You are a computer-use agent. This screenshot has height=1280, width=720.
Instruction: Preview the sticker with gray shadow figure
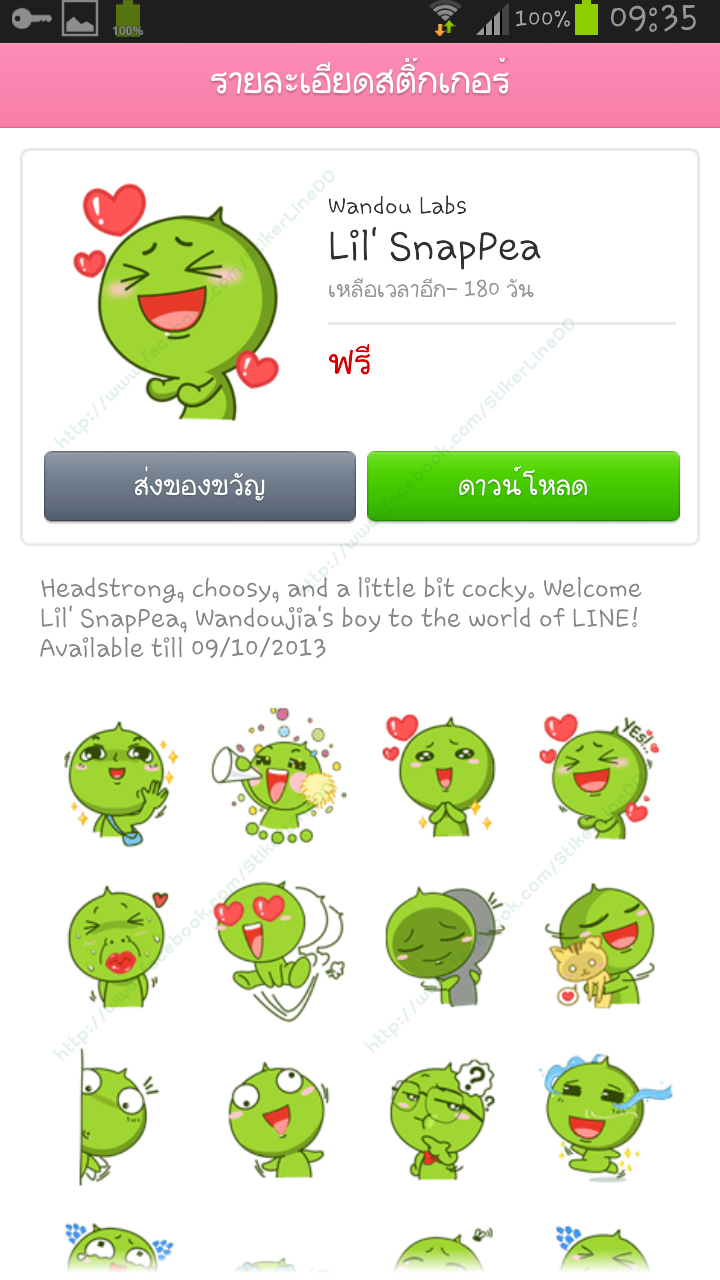[x=438, y=947]
